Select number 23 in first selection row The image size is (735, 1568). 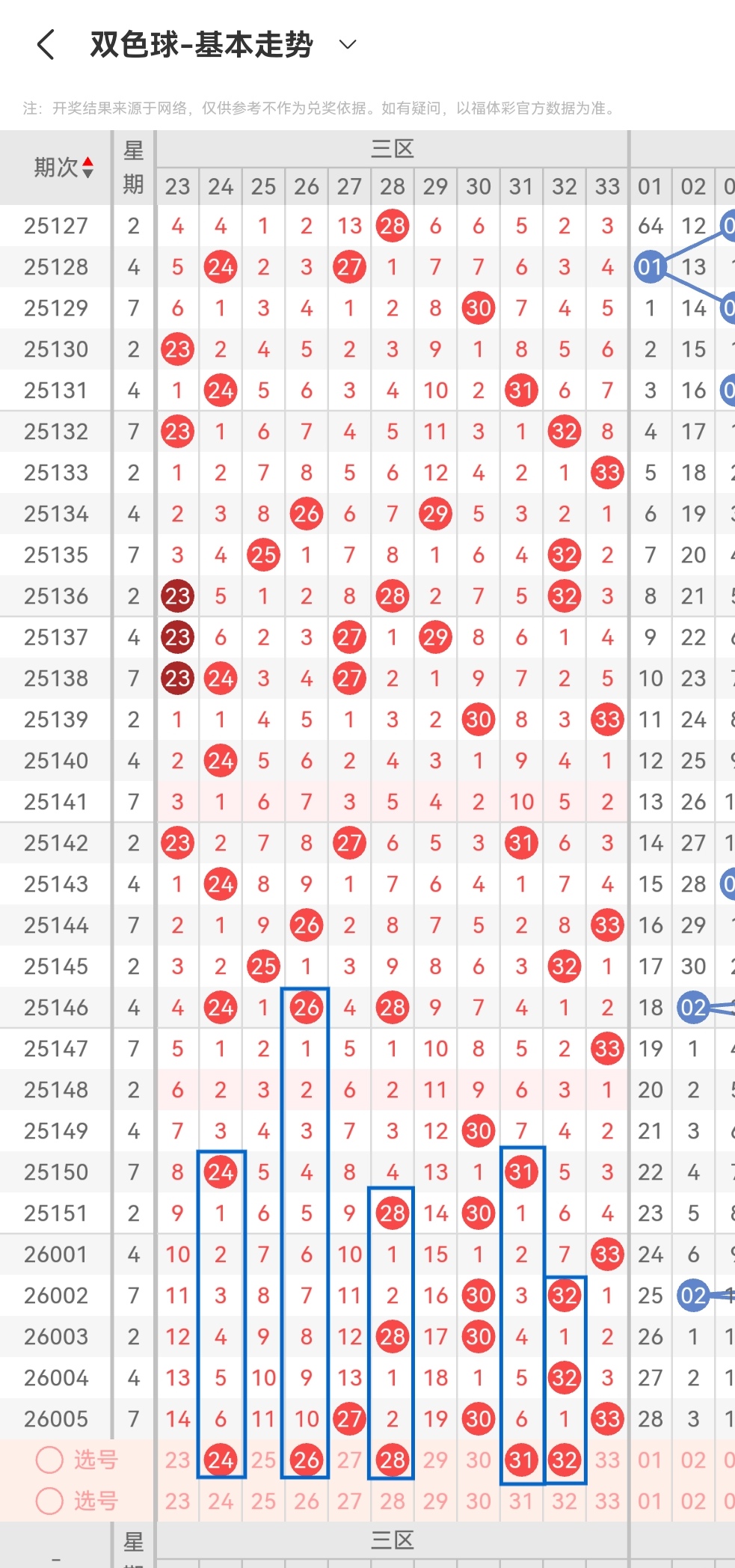(x=177, y=1460)
